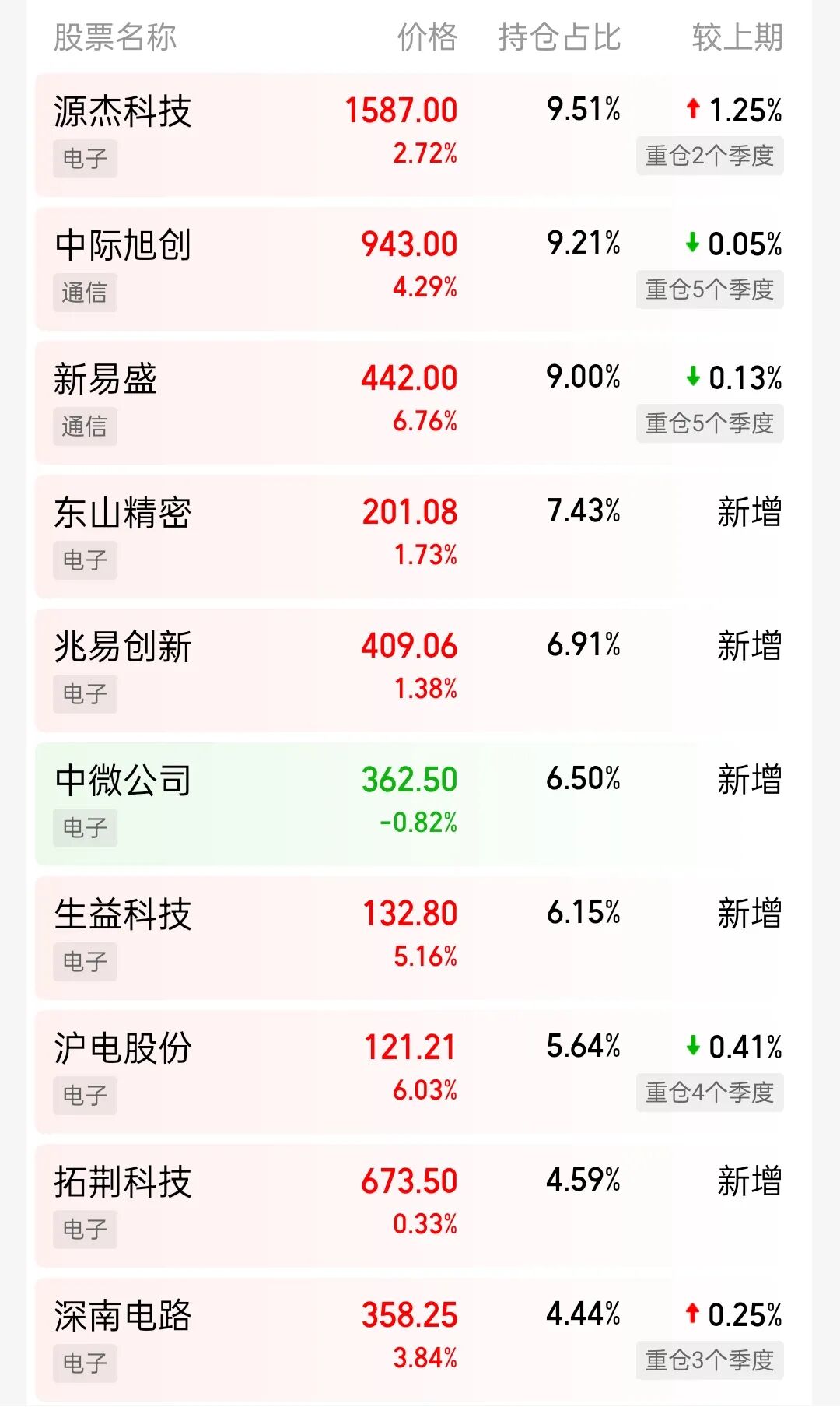Tap the 生益科技 holding row

[420, 938]
